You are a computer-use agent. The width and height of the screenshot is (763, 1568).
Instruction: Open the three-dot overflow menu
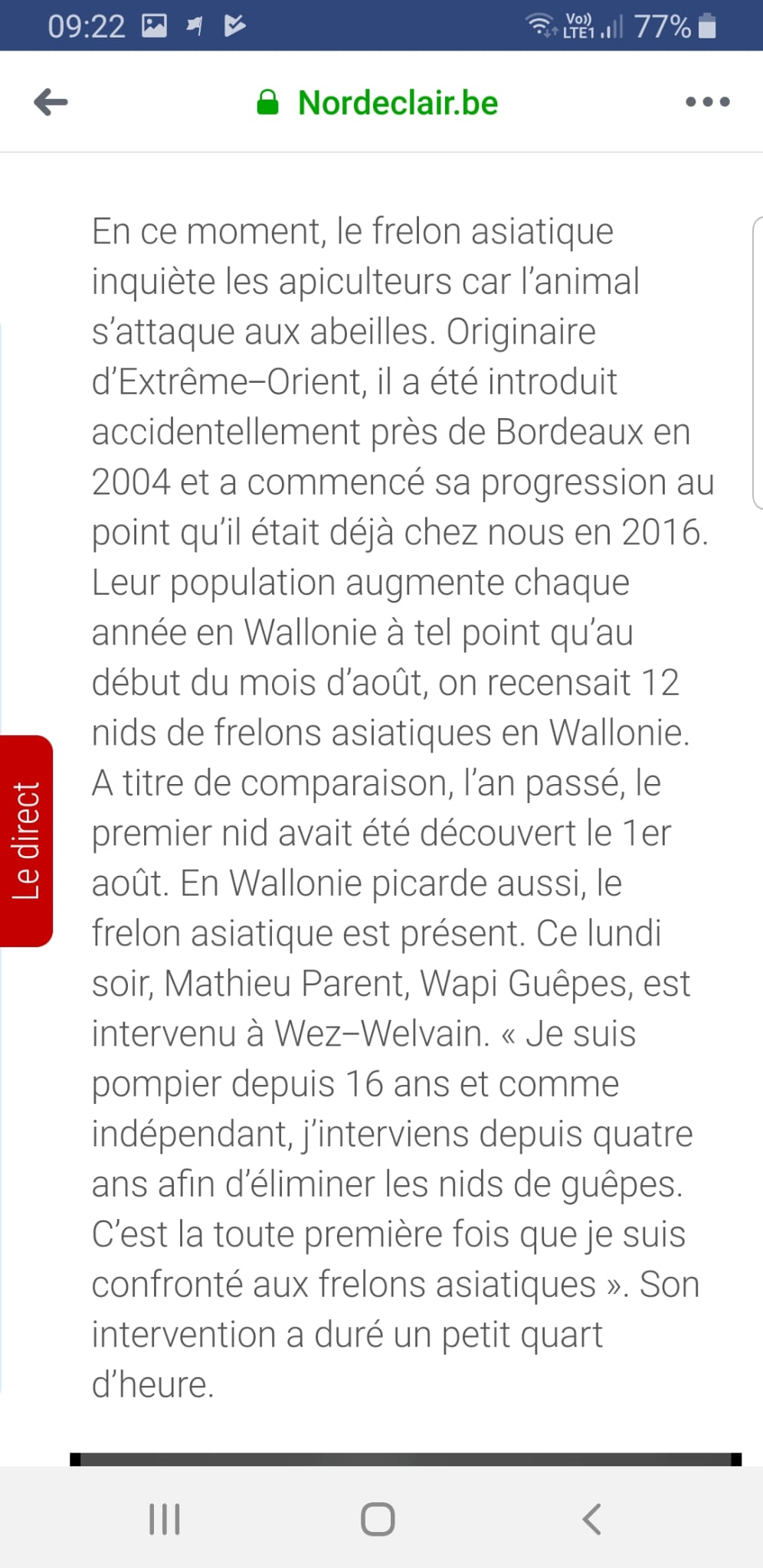[707, 102]
